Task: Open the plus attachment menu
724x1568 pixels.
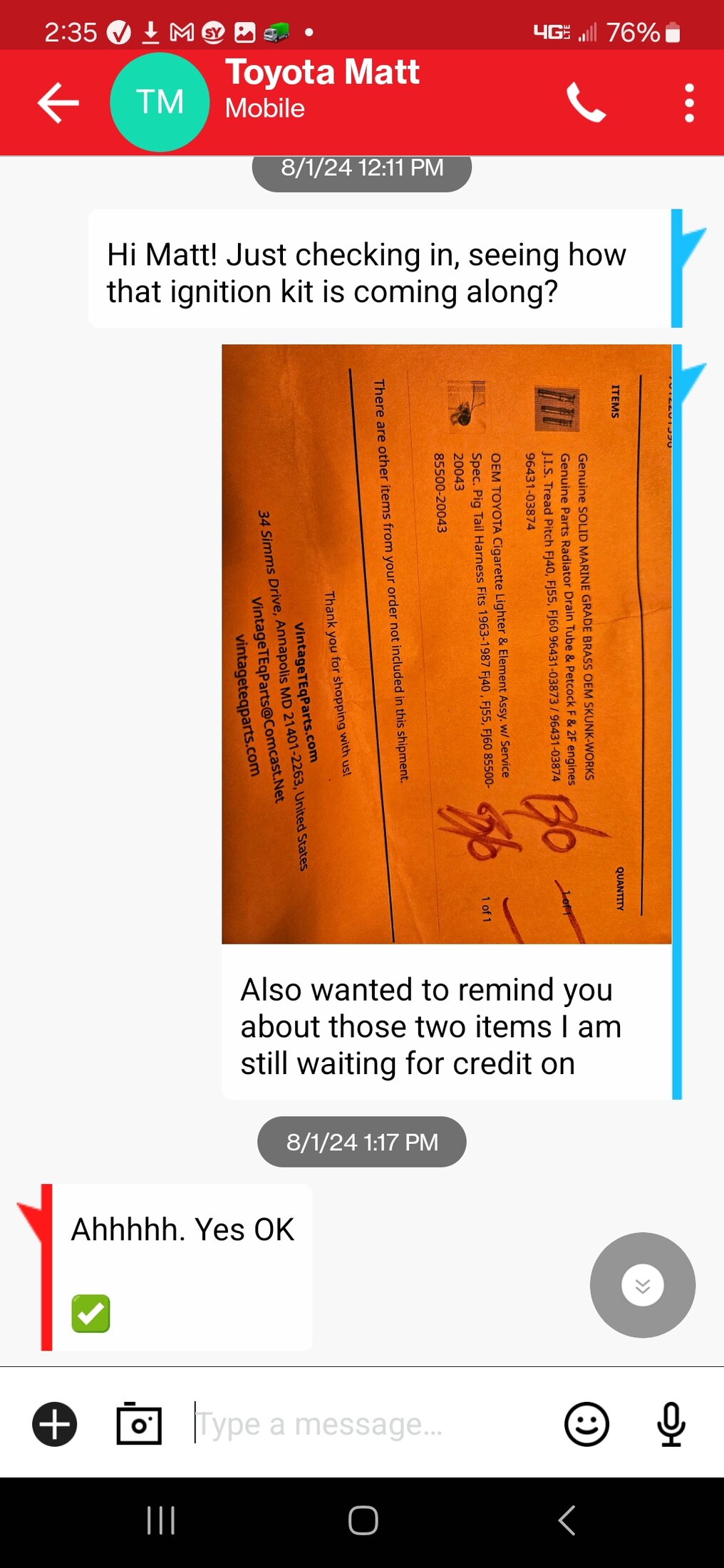Action: coord(55,1424)
